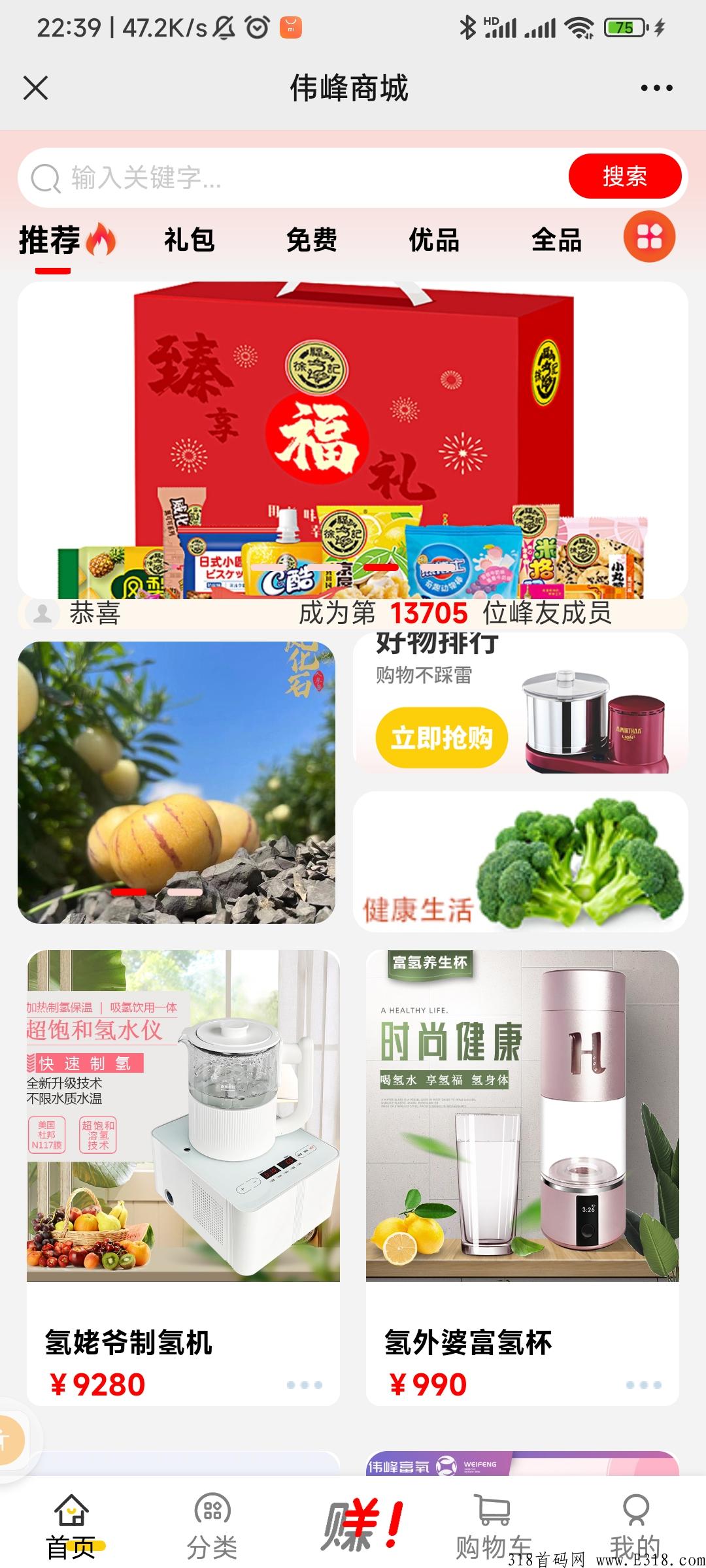Select the 优品 tab
The height and width of the screenshot is (1568, 706).
tap(434, 240)
